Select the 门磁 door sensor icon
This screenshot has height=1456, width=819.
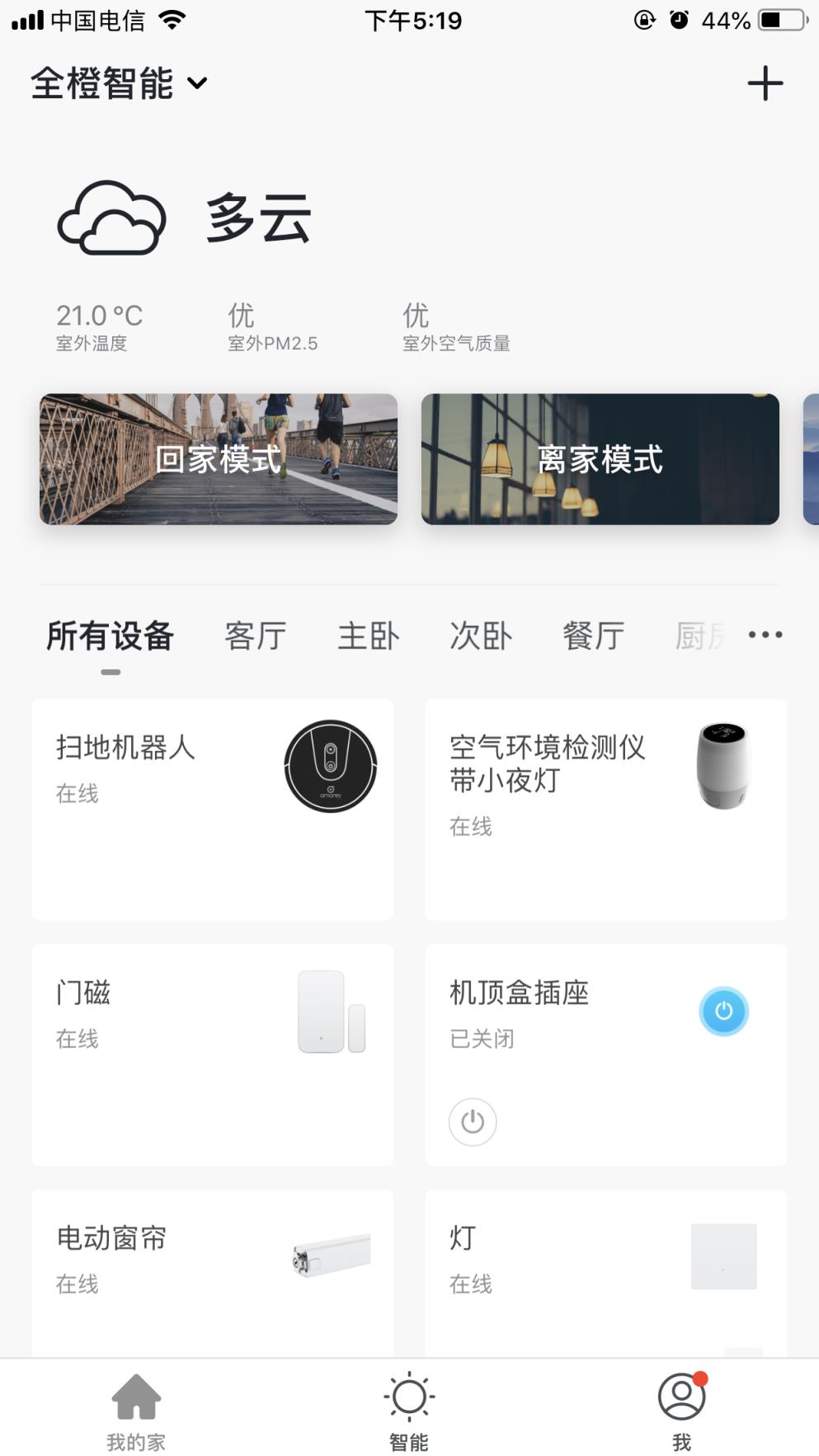[x=329, y=1012]
